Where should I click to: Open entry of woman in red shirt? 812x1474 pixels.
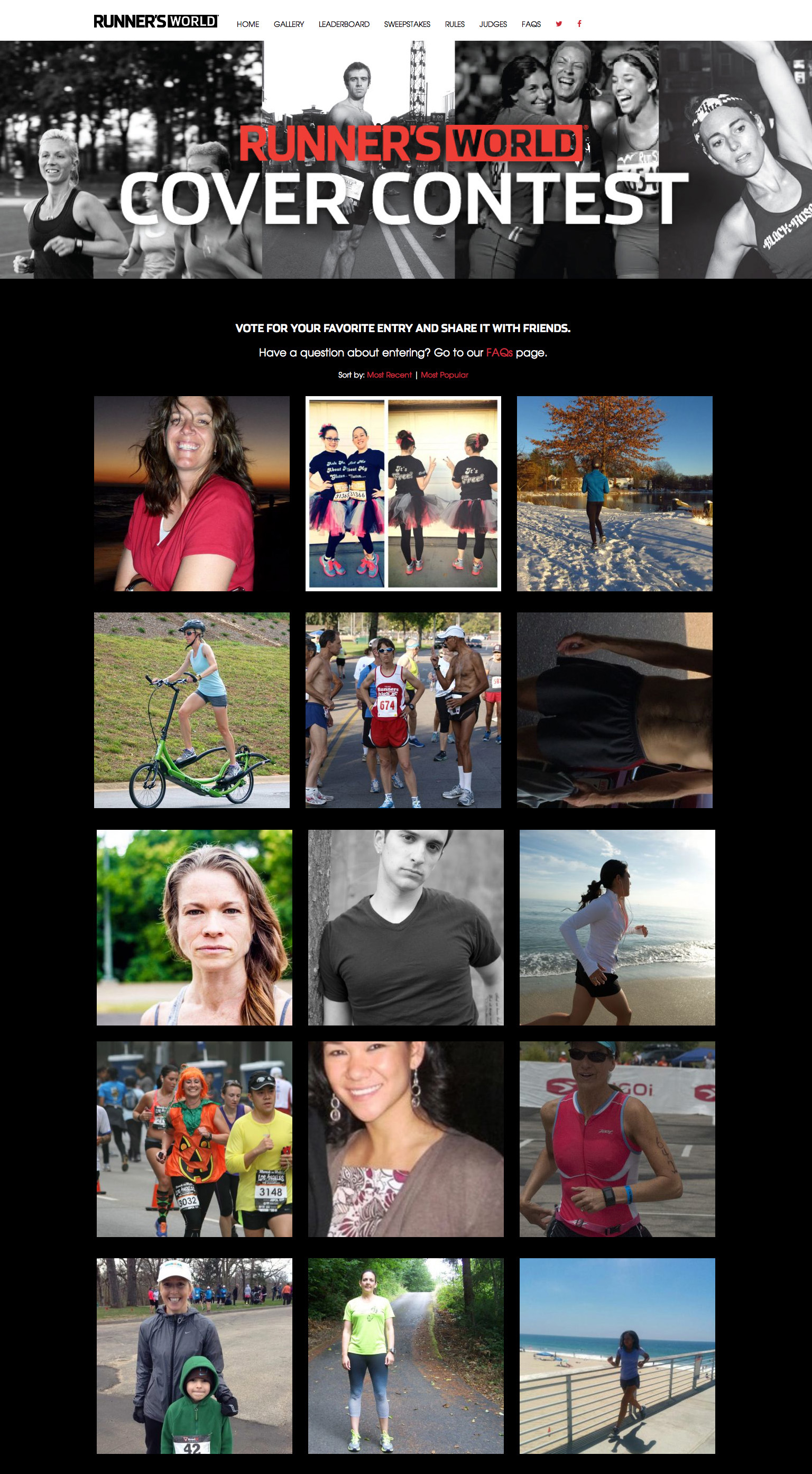[x=191, y=493]
